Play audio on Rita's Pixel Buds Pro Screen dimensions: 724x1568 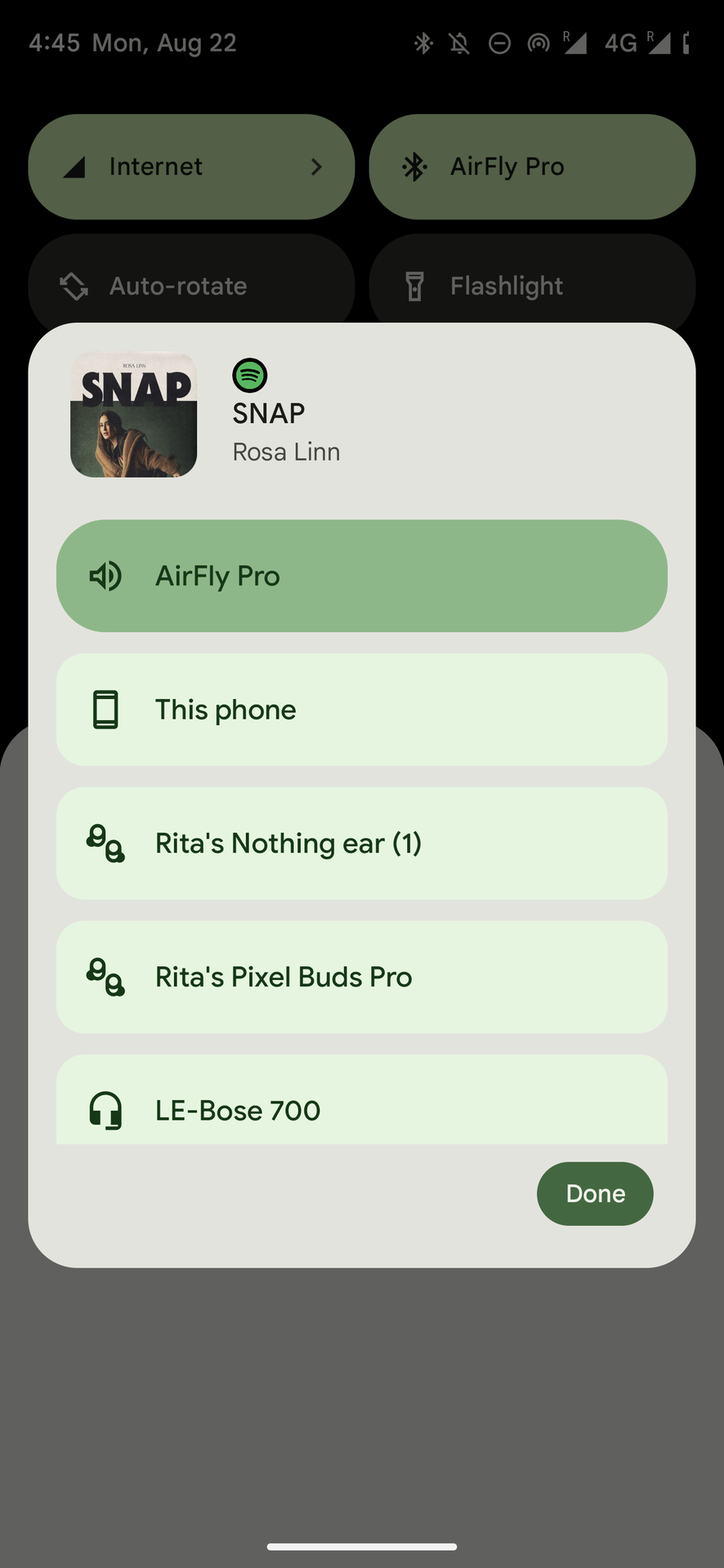[361, 977]
